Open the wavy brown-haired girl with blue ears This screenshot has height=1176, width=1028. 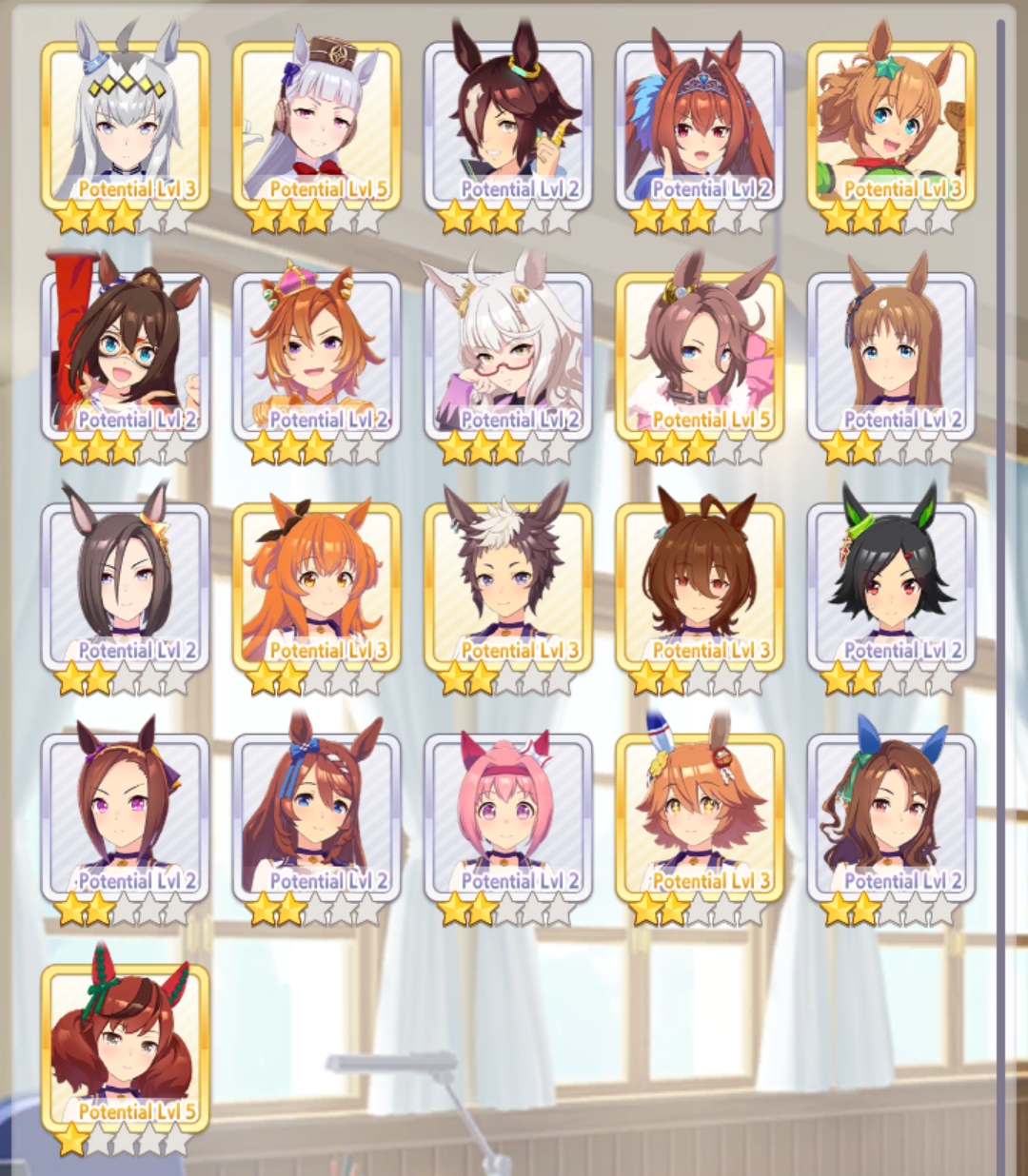tap(891, 815)
